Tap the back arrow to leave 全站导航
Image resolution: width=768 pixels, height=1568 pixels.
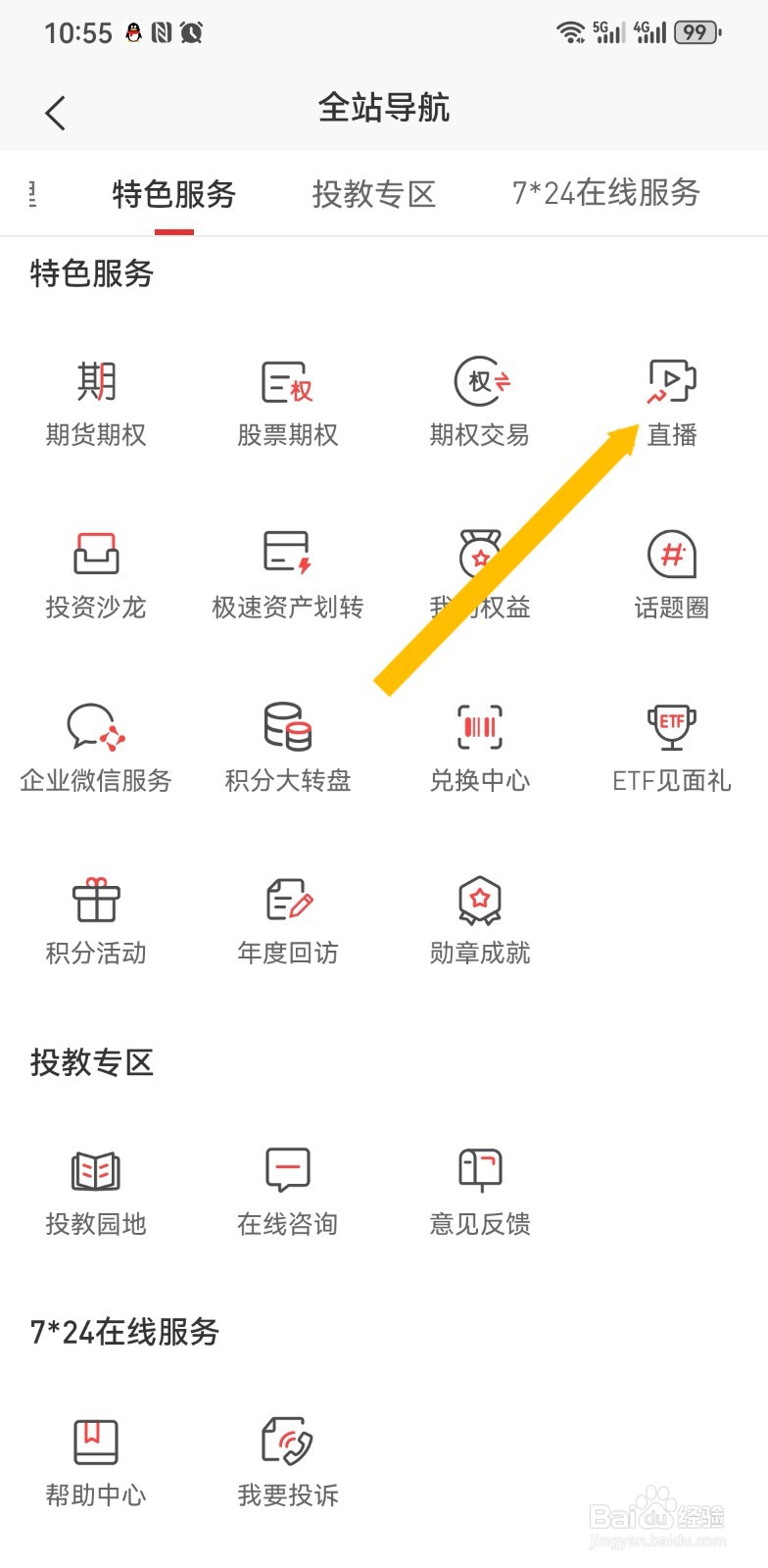[x=55, y=111]
